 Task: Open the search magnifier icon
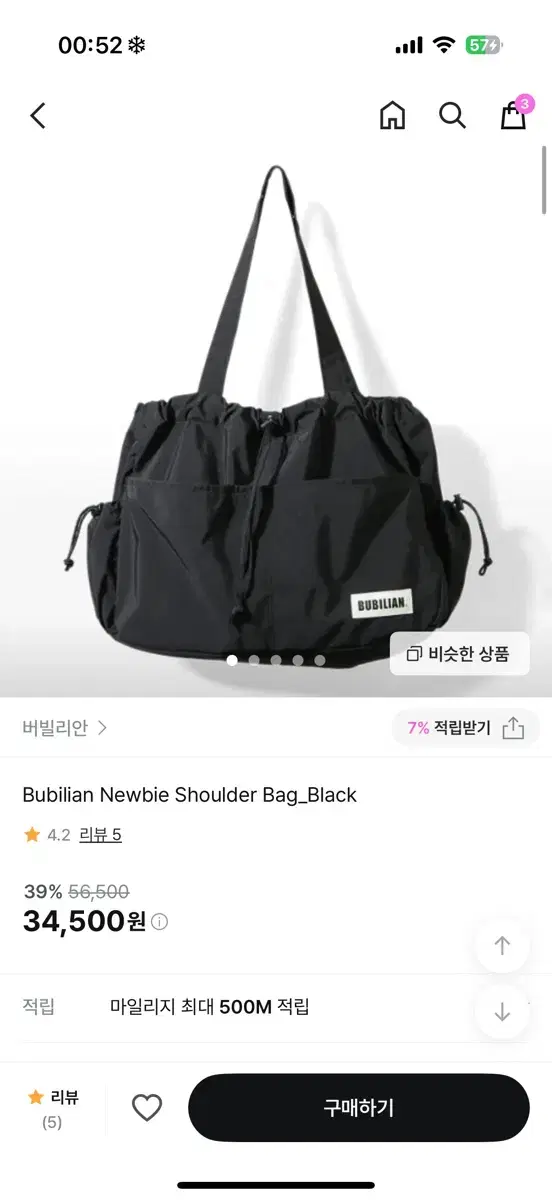453,116
